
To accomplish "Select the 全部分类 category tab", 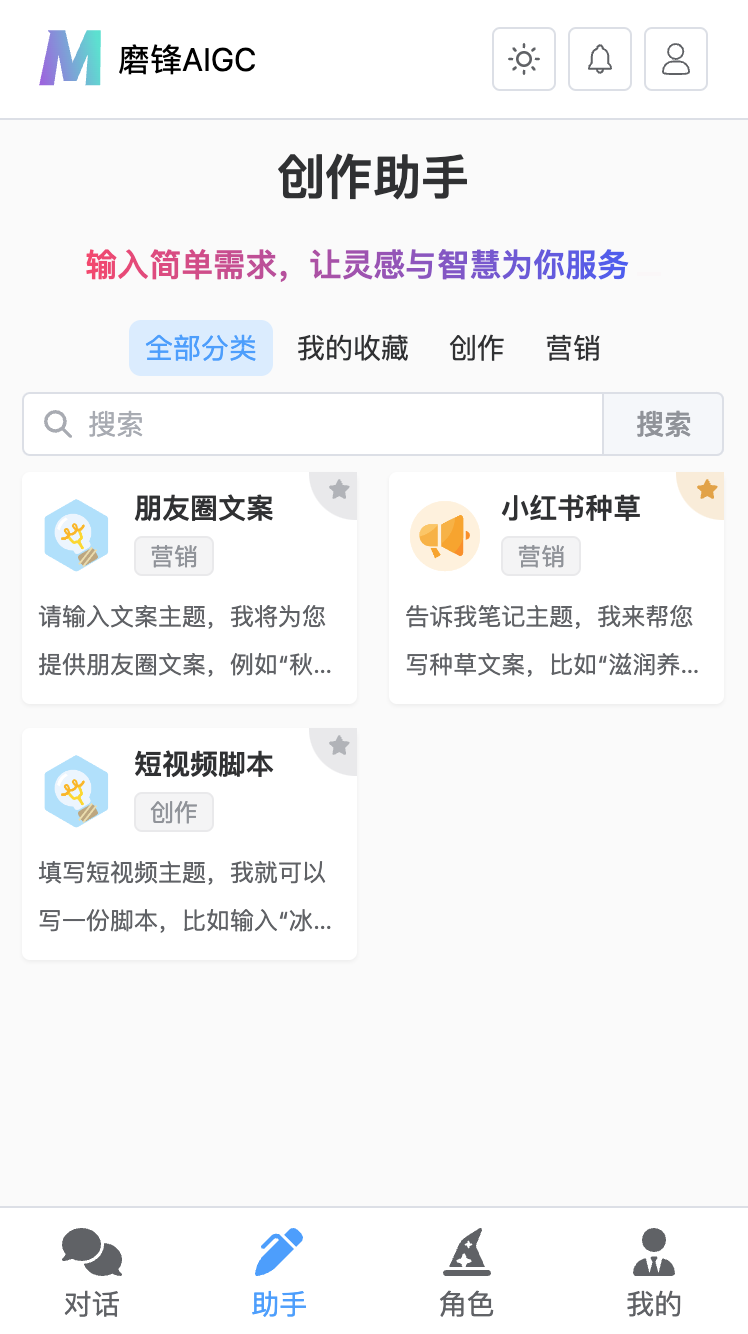I will (201, 348).
